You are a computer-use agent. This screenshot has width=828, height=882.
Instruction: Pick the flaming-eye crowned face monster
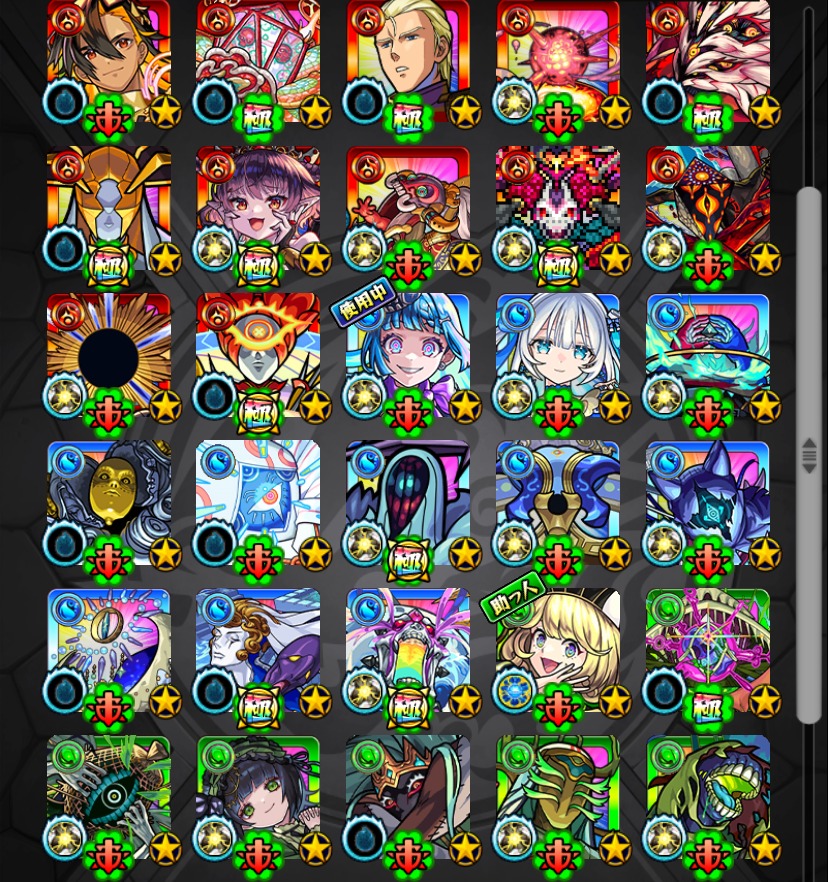pyautogui.click(x=258, y=355)
